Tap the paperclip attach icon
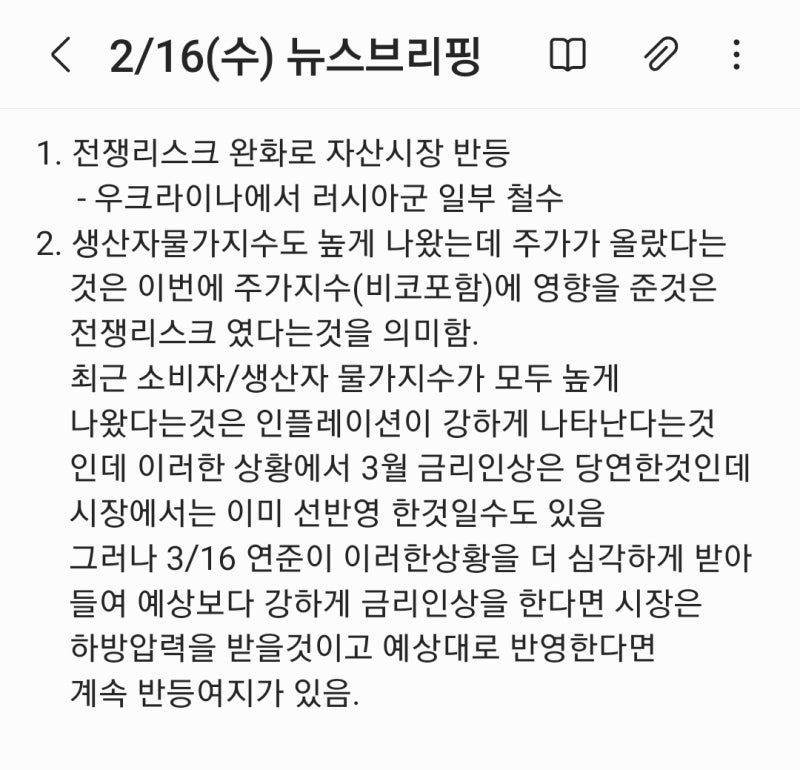800x770 pixels. click(660, 56)
